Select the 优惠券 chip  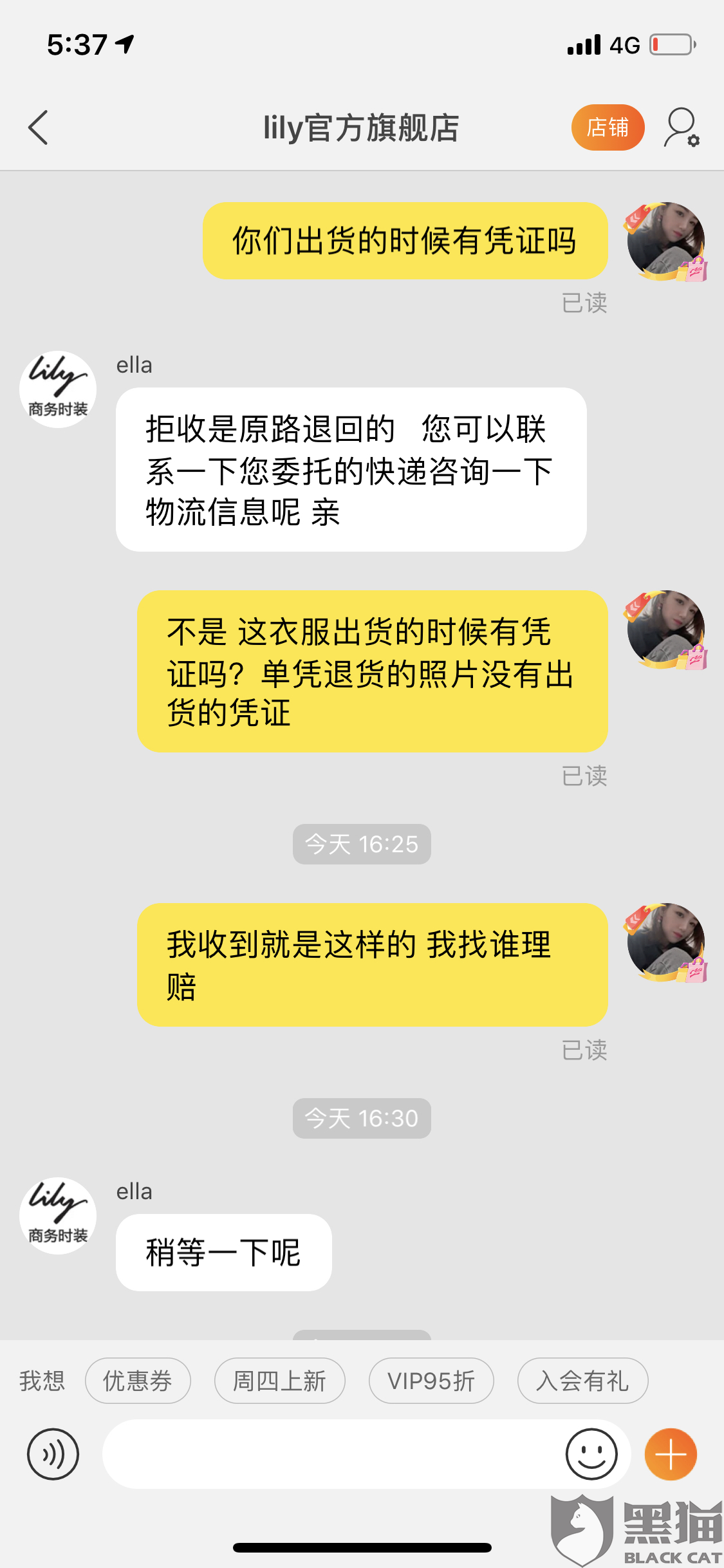138,1381
